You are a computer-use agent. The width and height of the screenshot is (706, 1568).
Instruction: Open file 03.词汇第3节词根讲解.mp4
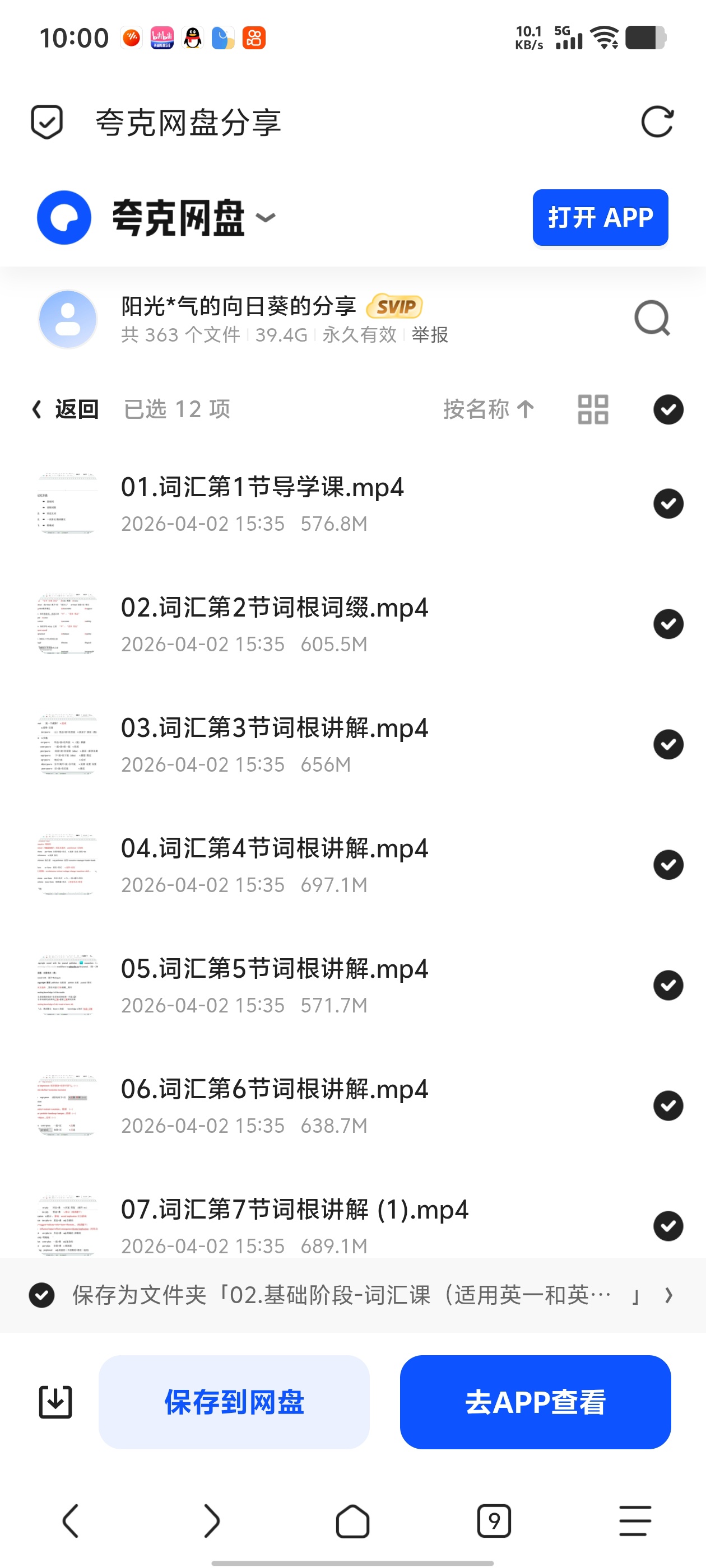coord(274,727)
